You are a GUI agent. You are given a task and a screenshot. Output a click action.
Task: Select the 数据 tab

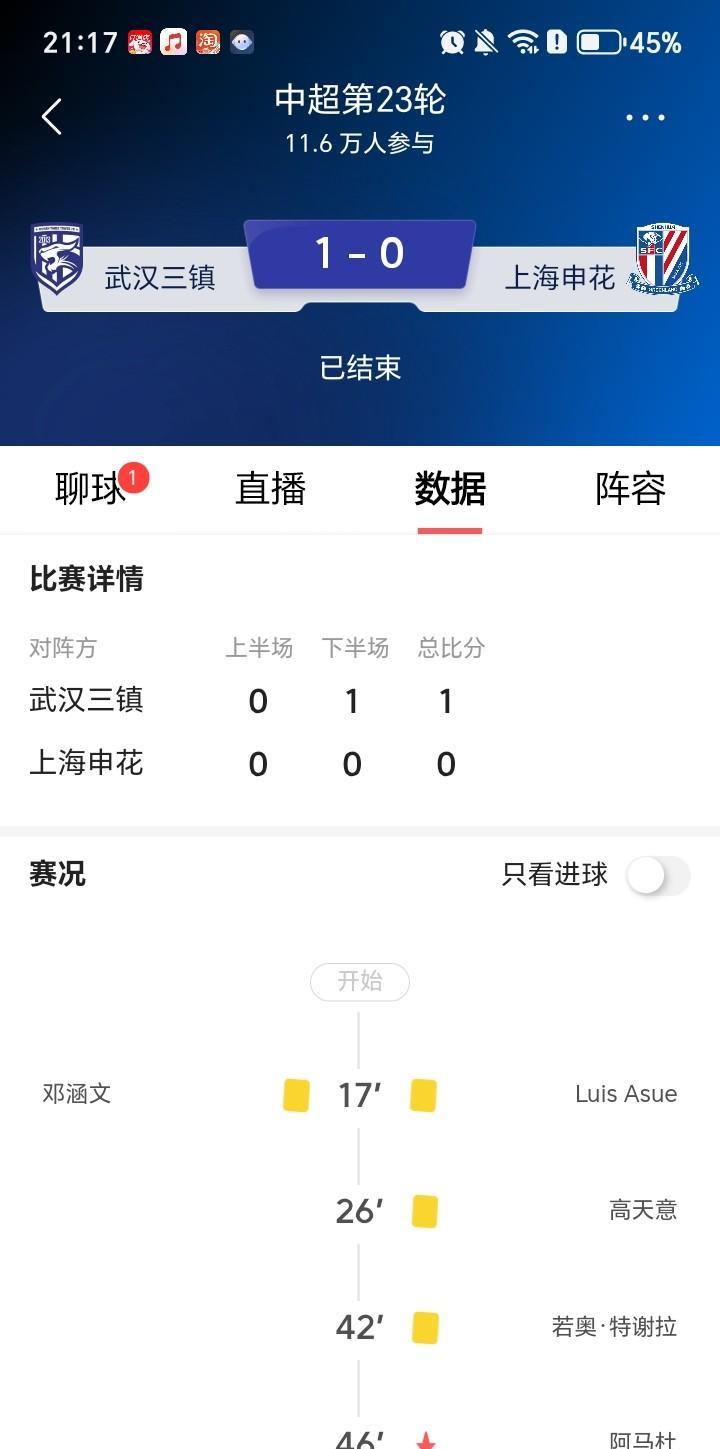pyautogui.click(x=450, y=489)
